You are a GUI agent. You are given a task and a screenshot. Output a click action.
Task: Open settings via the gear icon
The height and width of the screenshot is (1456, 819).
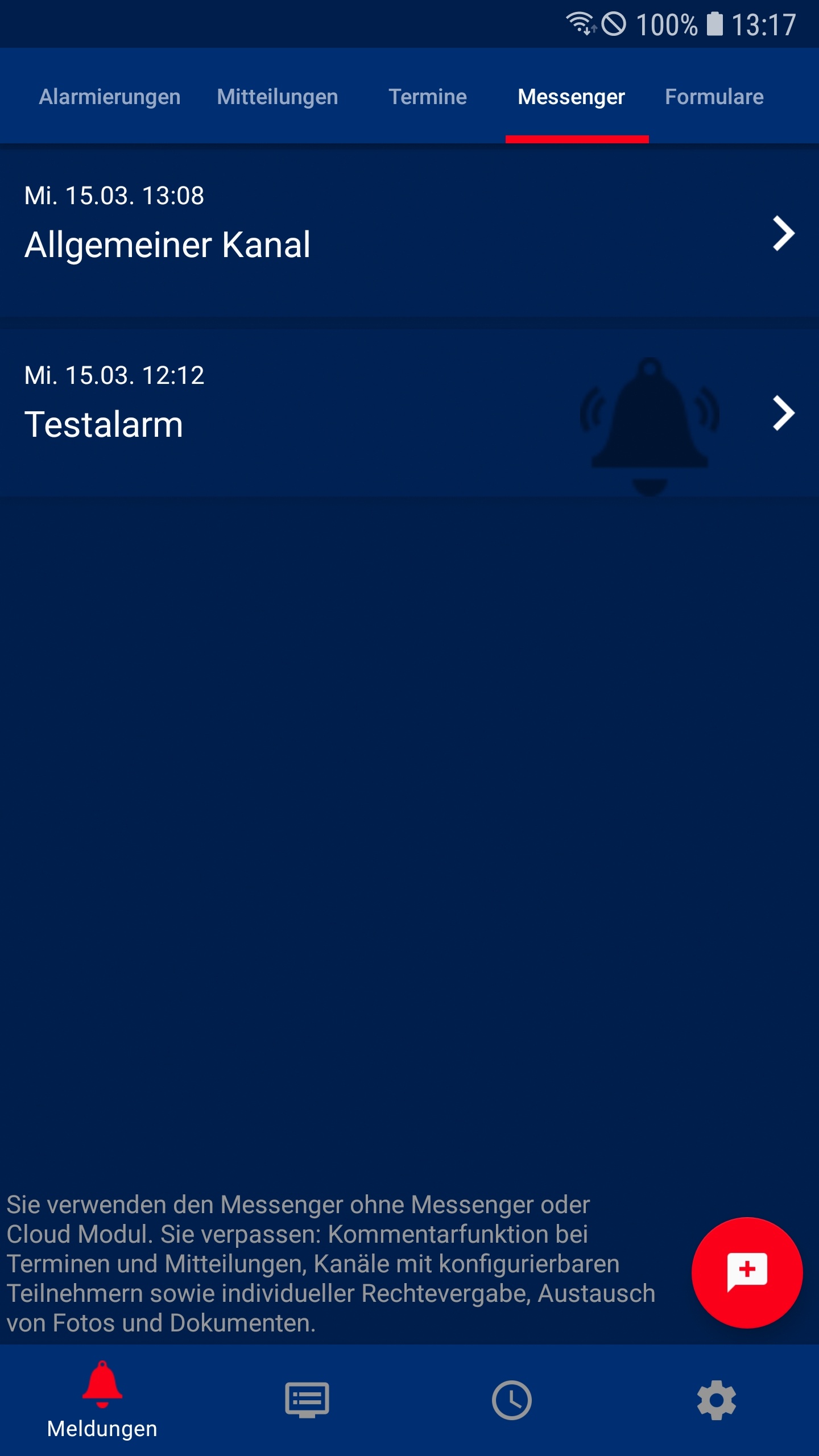click(717, 1400)
